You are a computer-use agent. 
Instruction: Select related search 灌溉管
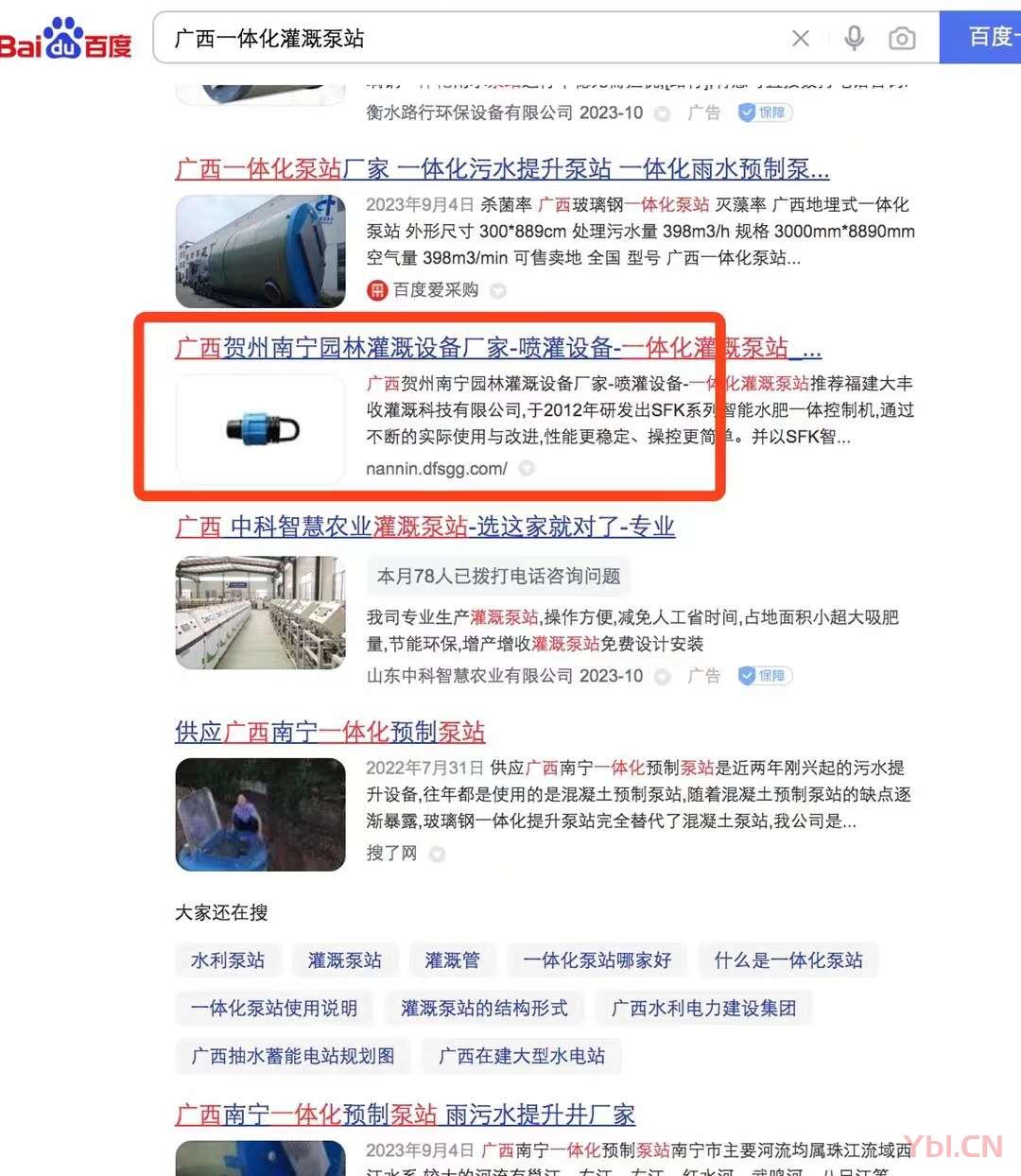(452, 960)
